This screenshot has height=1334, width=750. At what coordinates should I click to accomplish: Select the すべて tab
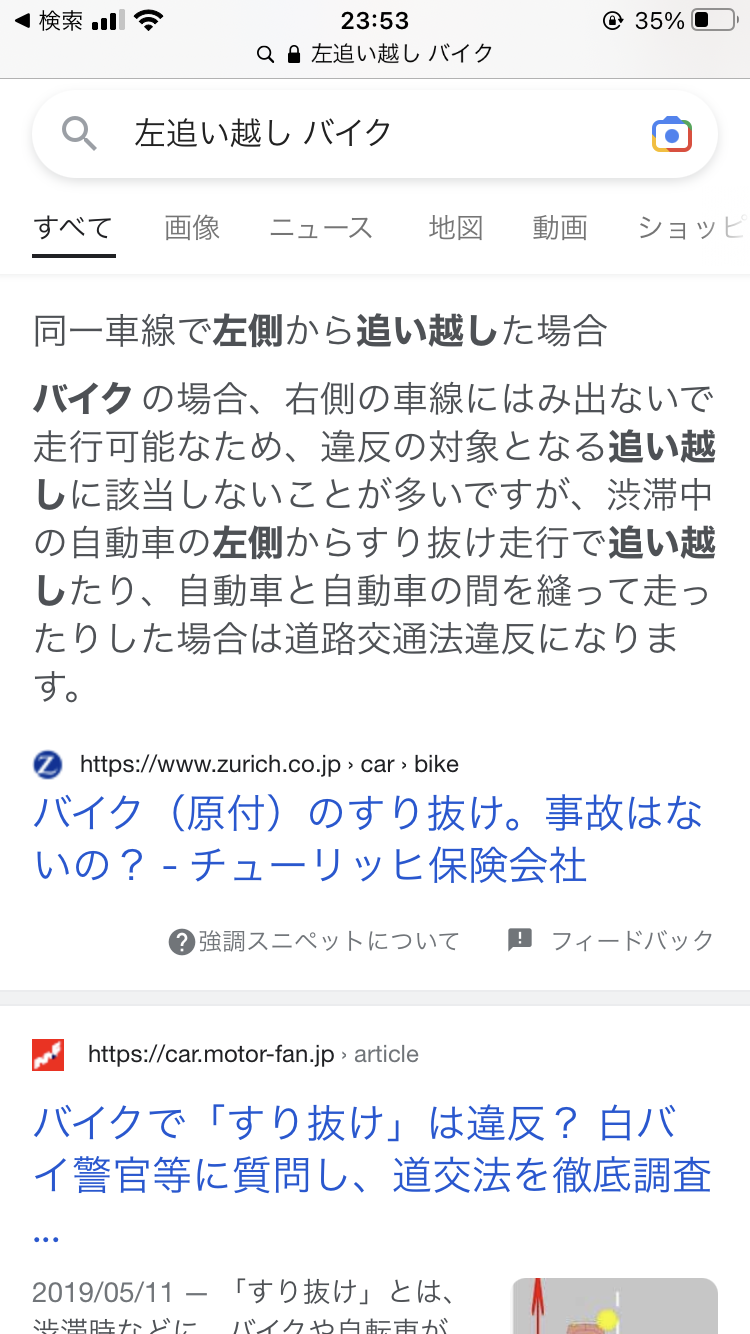[x=73, y=228]
